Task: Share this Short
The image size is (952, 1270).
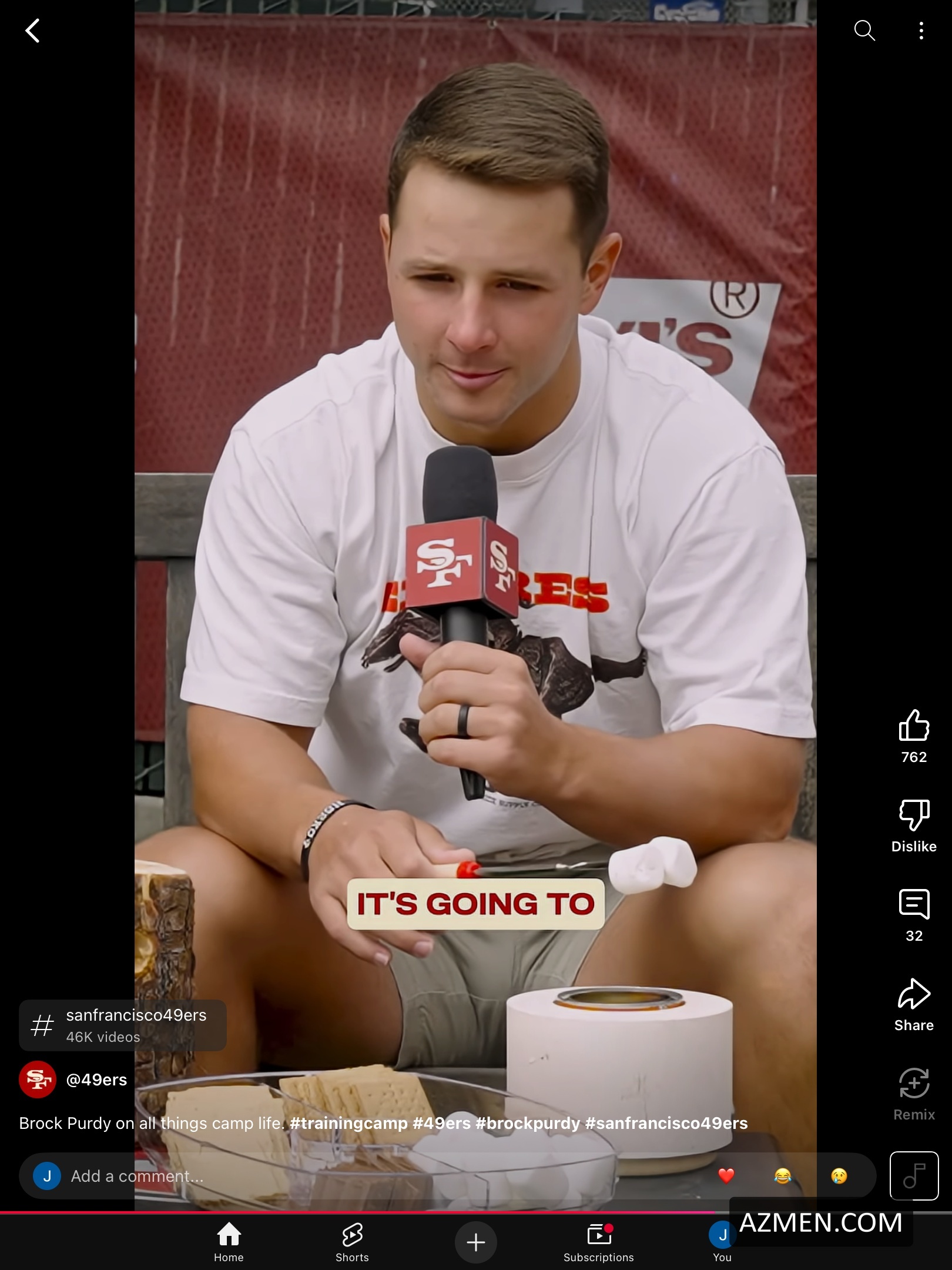Action: [914, 995]
